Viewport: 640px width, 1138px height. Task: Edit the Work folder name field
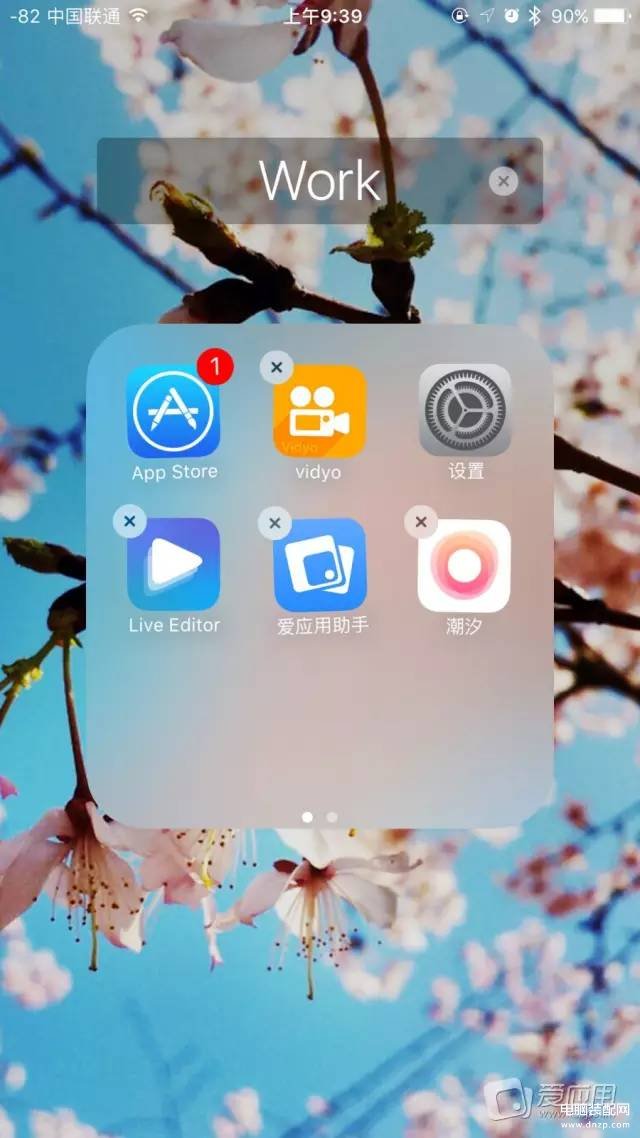[318, 181]
